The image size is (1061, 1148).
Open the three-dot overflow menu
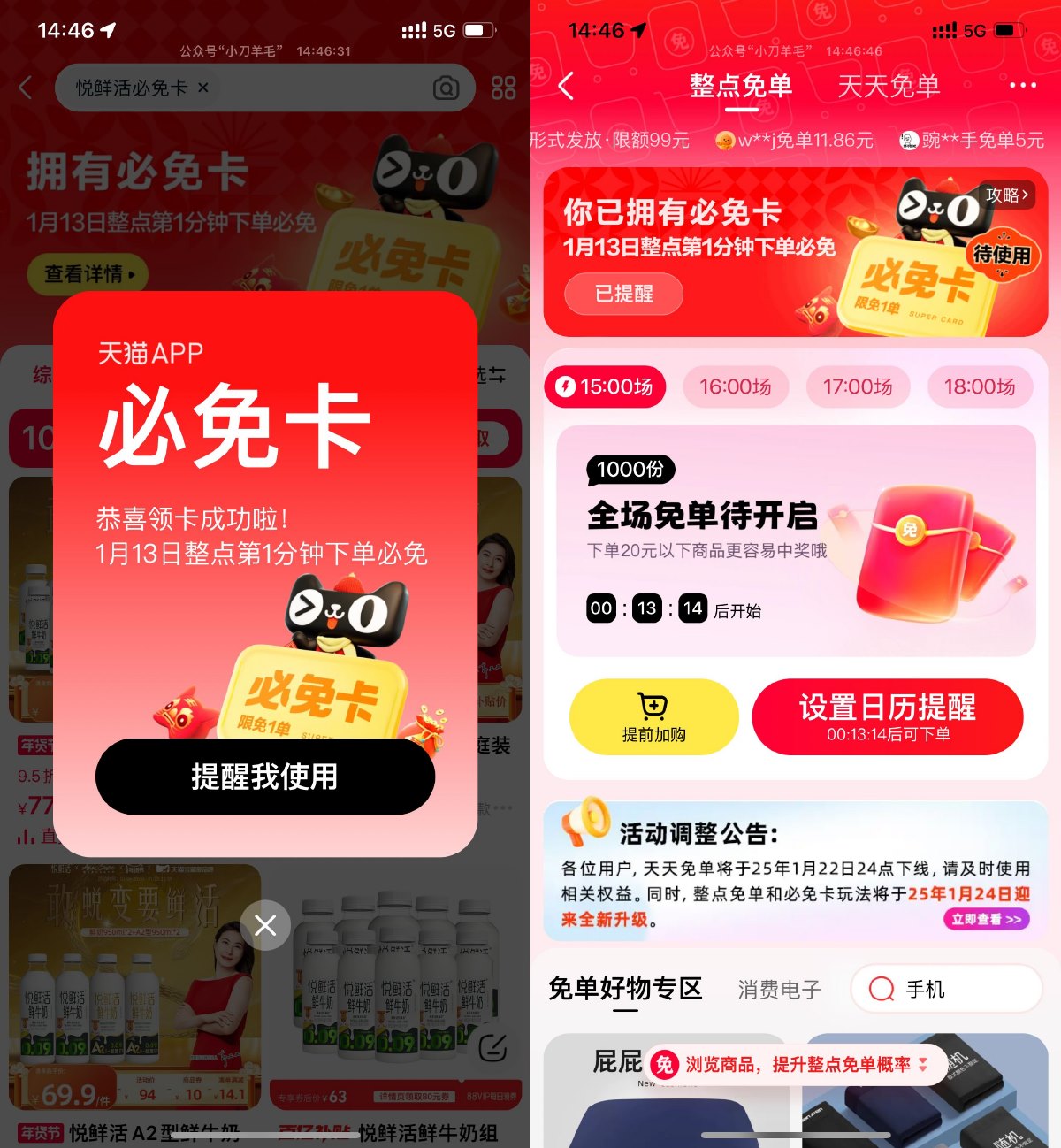tap(1022, 86)
